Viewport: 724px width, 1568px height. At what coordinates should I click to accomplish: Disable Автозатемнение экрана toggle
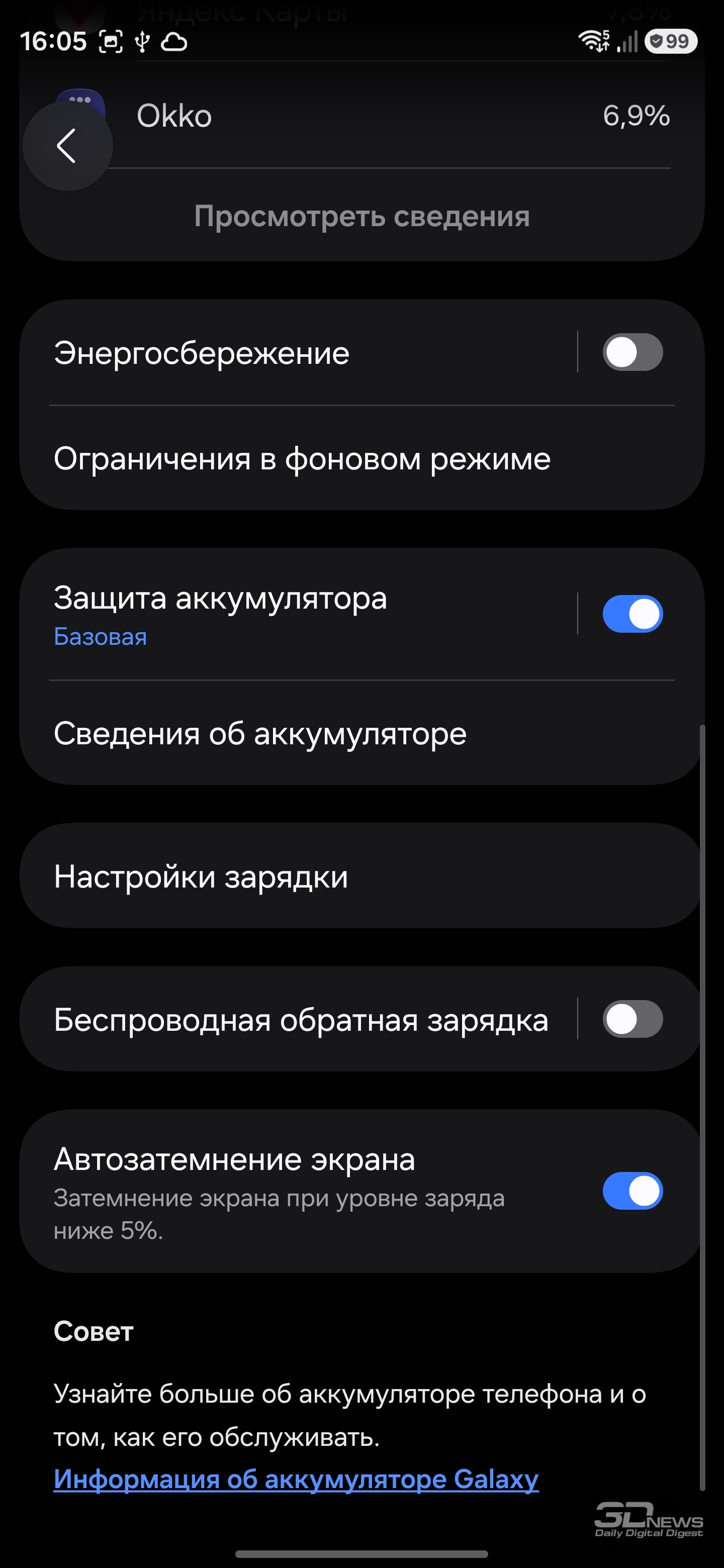pyautogui.click(x=632, y=1191)
